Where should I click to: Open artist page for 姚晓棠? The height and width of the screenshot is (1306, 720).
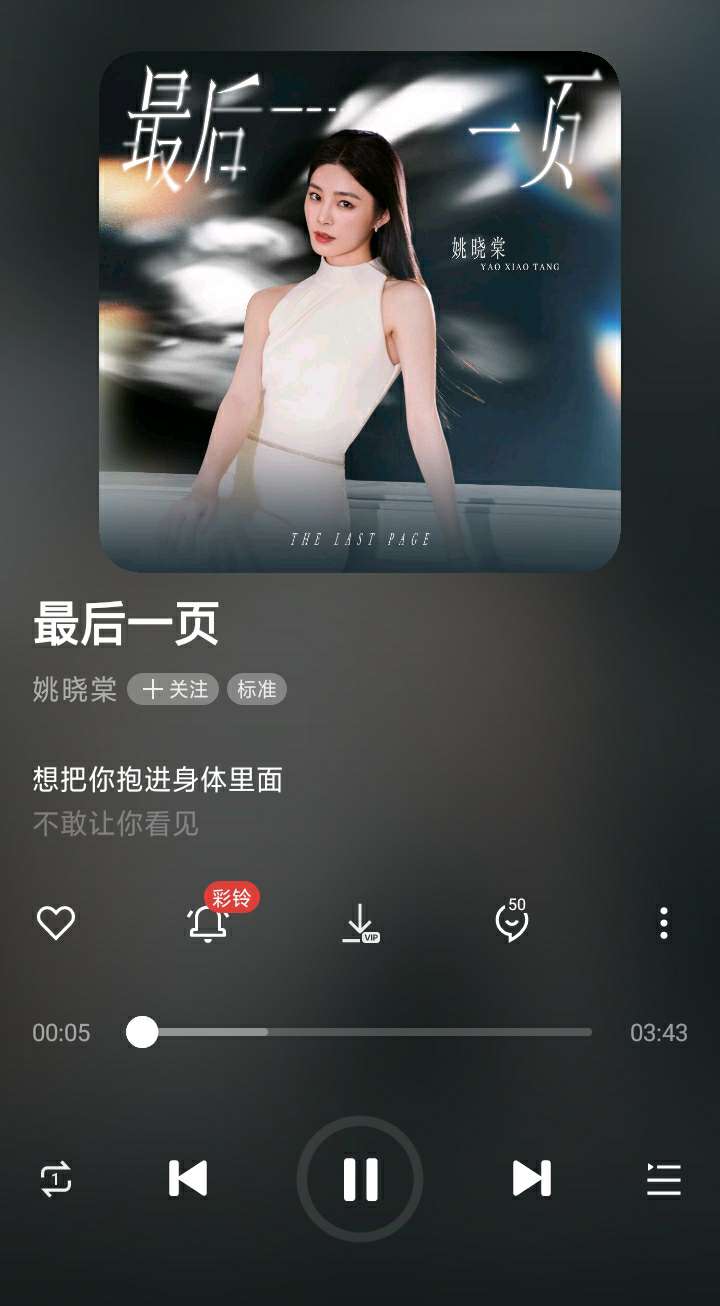(75, 690)
